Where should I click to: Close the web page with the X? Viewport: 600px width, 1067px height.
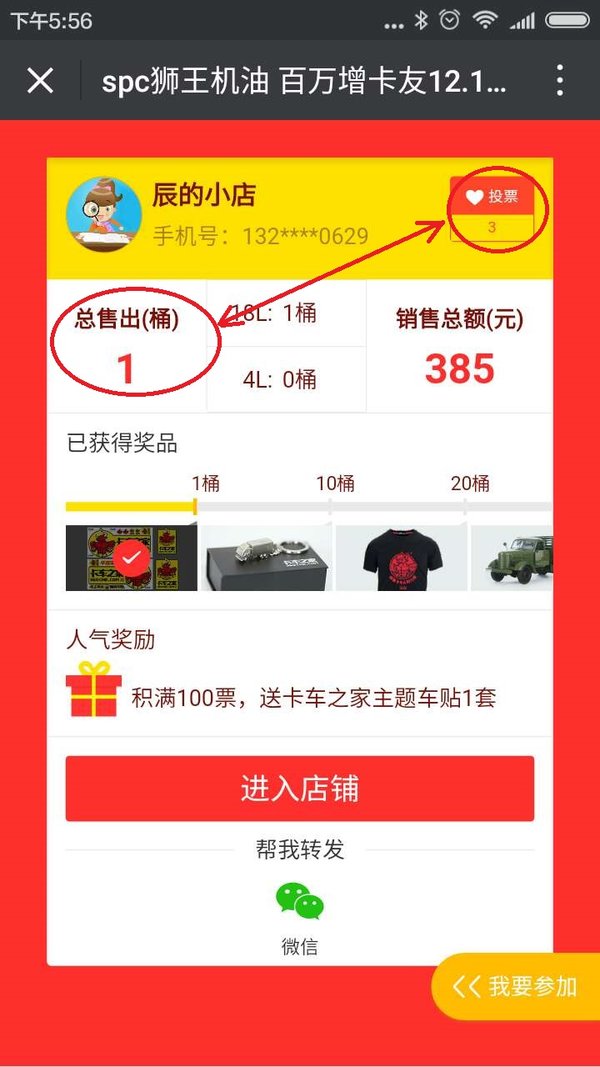tap(40, 81)
